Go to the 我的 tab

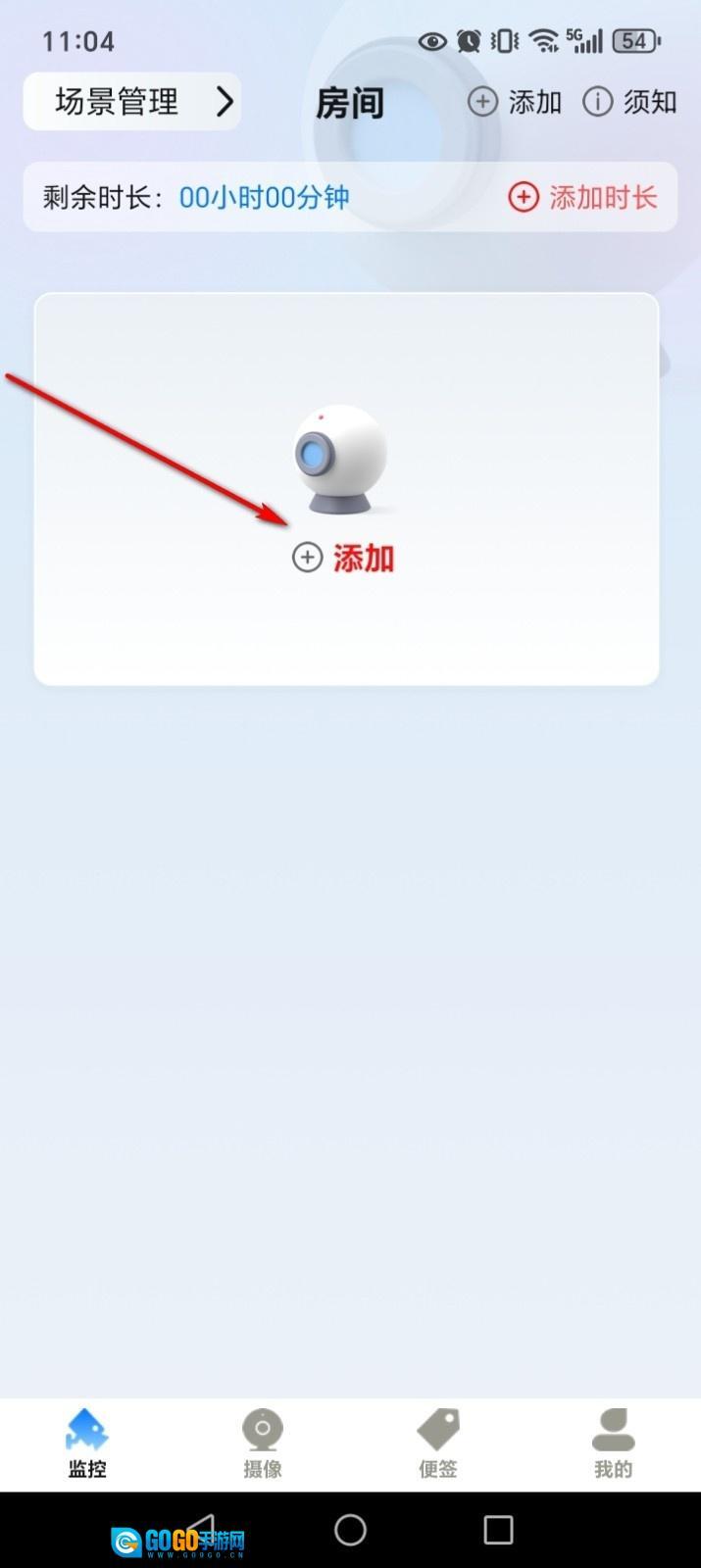tap(614, 1443)
